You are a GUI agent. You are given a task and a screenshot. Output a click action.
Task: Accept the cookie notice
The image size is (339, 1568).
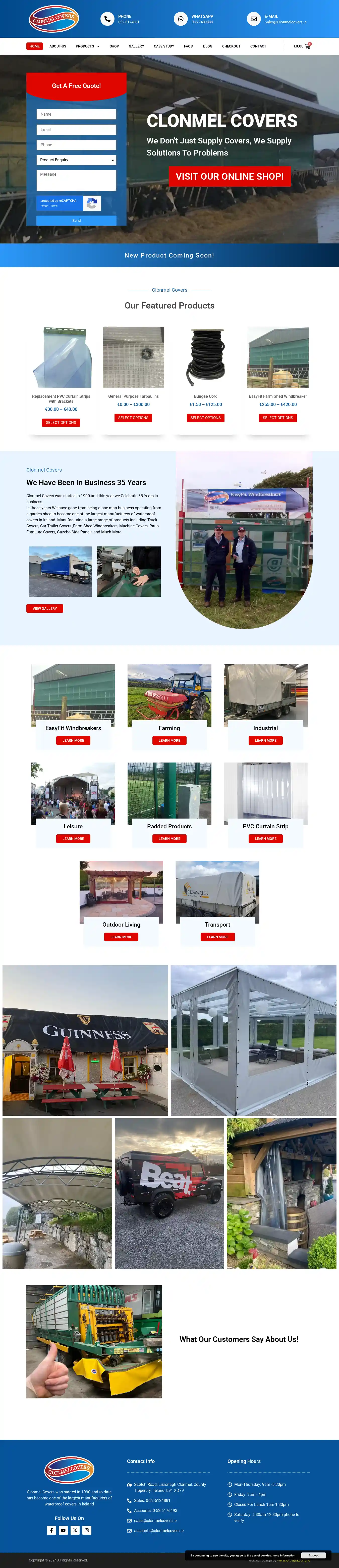313,1555
